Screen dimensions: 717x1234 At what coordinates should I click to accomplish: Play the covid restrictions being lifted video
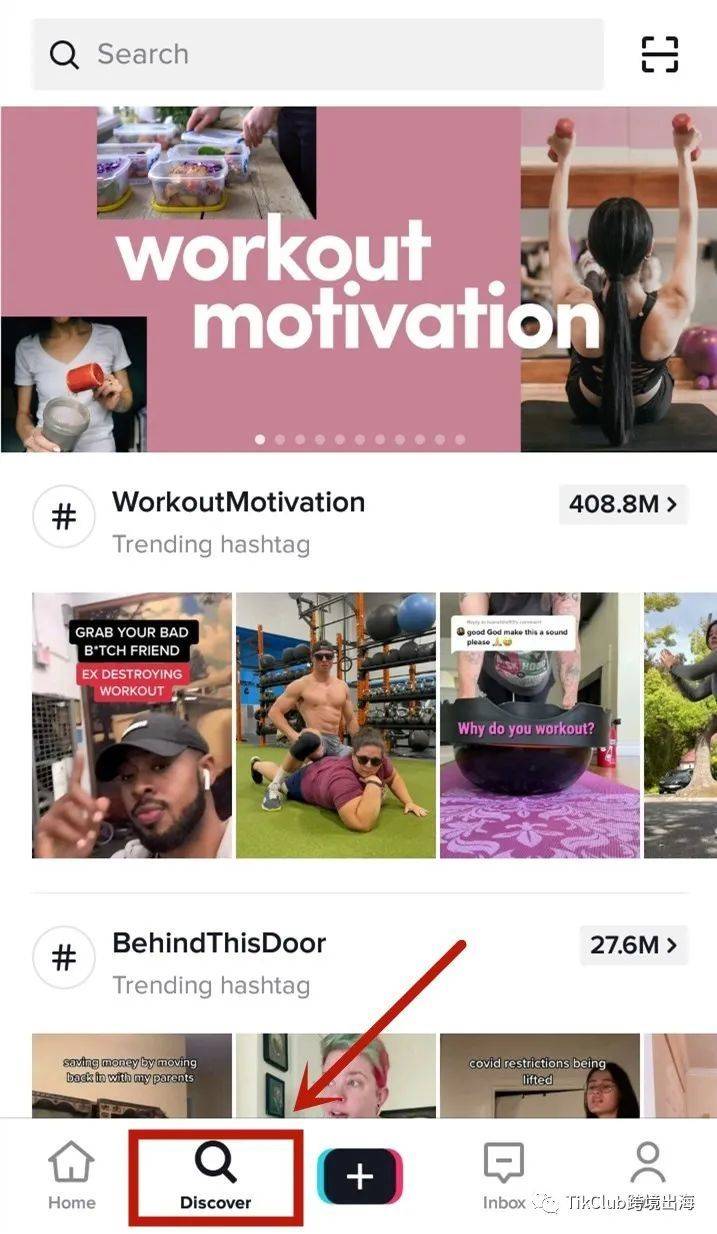pos(540,1075)
